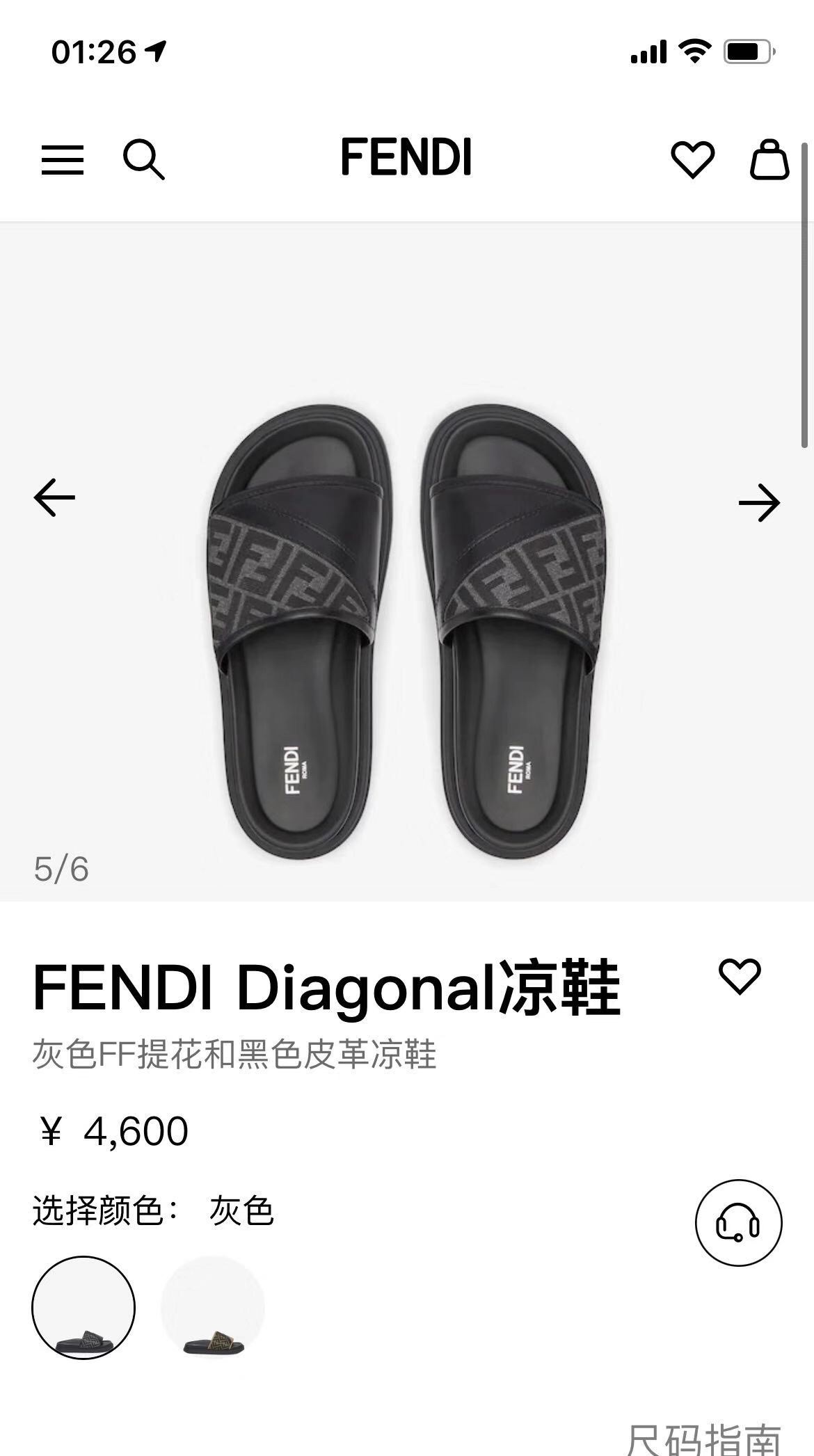Open the 尺码指南 size guide
The height and width of the screenshot is (1456, 814).
click(704, 1437)
